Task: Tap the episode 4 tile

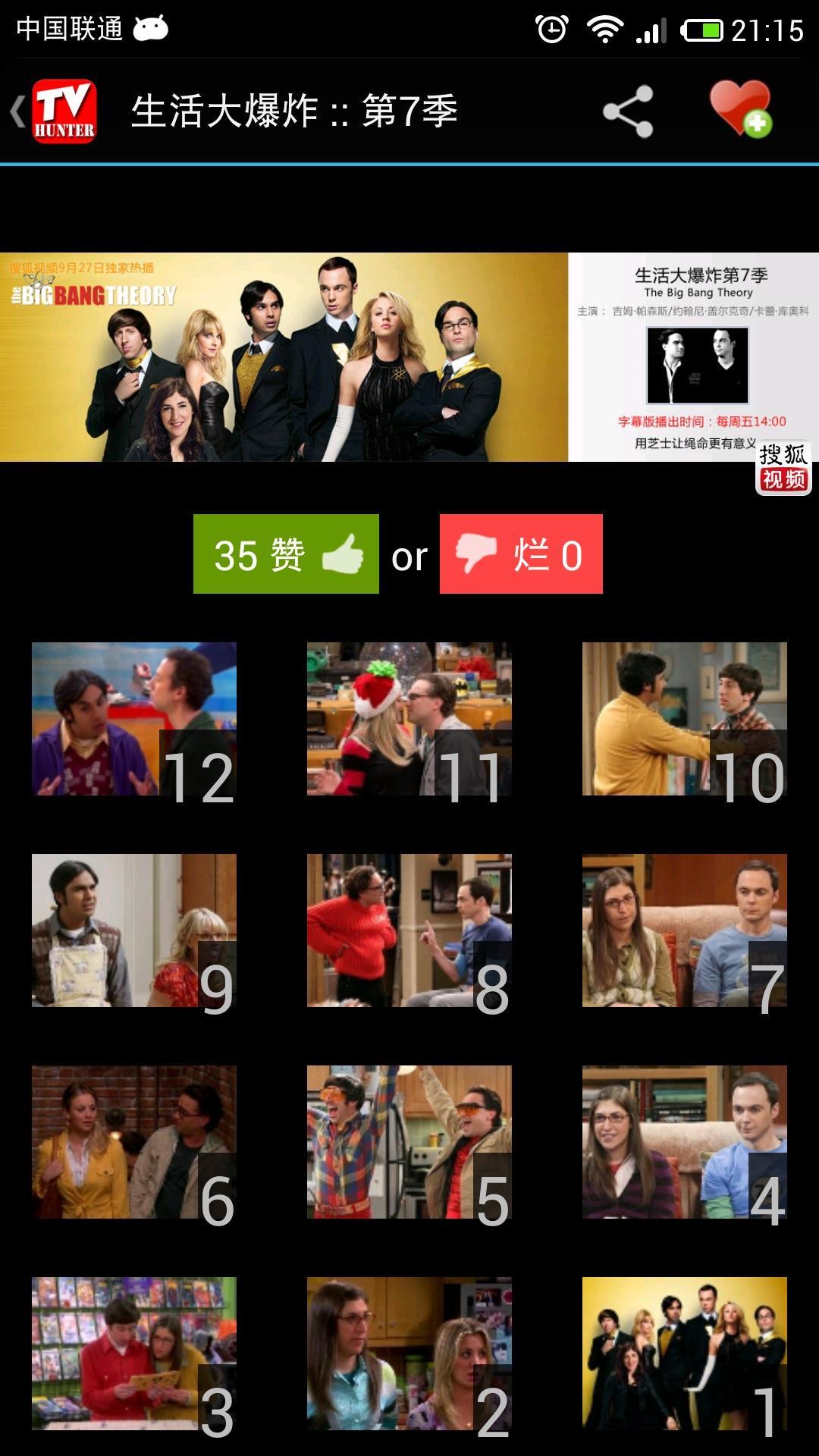Action: (684, 1142)
